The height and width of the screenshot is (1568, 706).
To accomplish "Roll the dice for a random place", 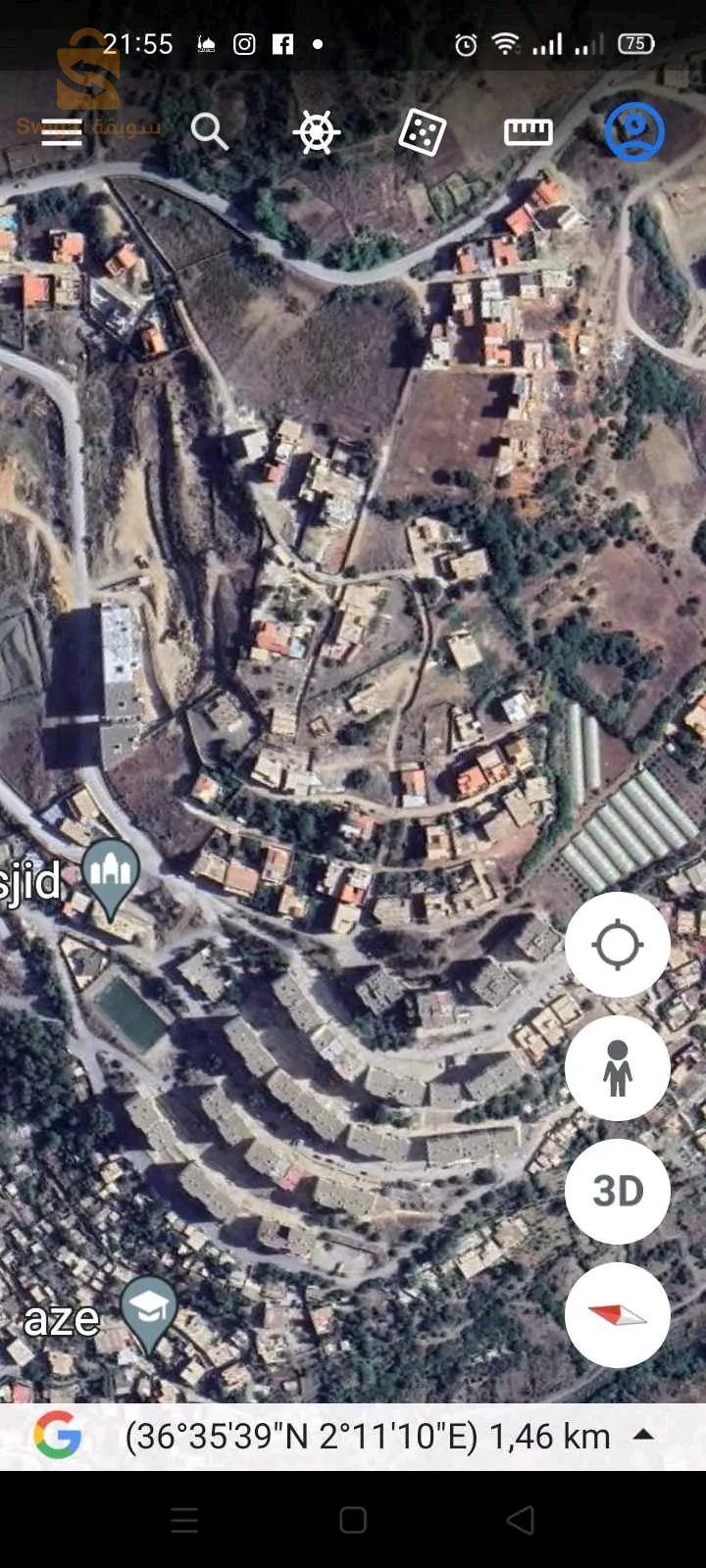I will 423,131.
